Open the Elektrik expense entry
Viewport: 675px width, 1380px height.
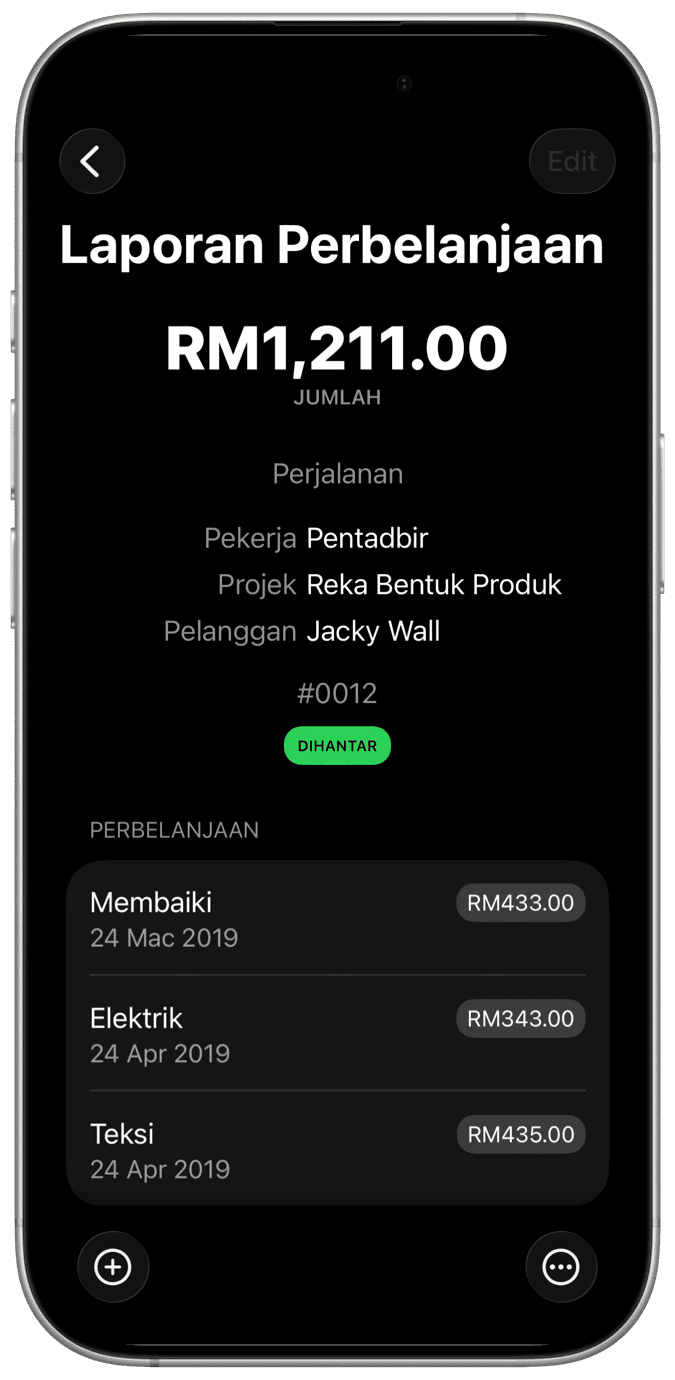click(x=337, y=1035)
